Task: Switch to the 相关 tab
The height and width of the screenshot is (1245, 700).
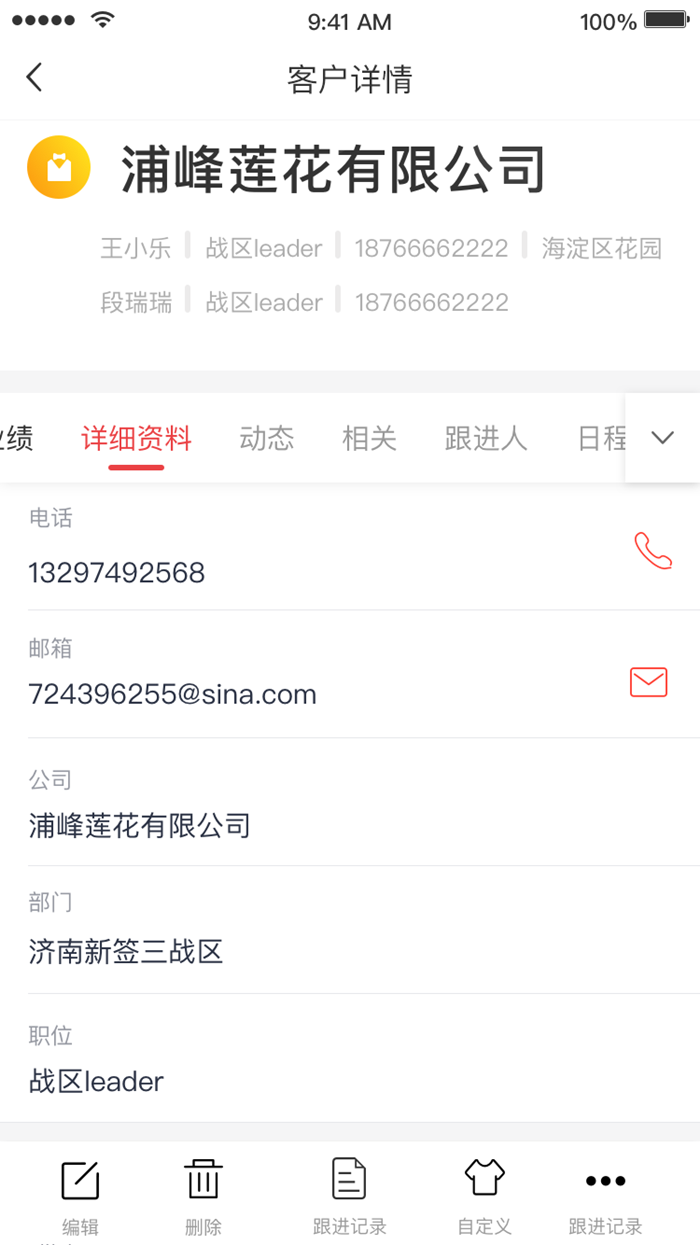Action: pyautogui.click(x=370, y=438)
